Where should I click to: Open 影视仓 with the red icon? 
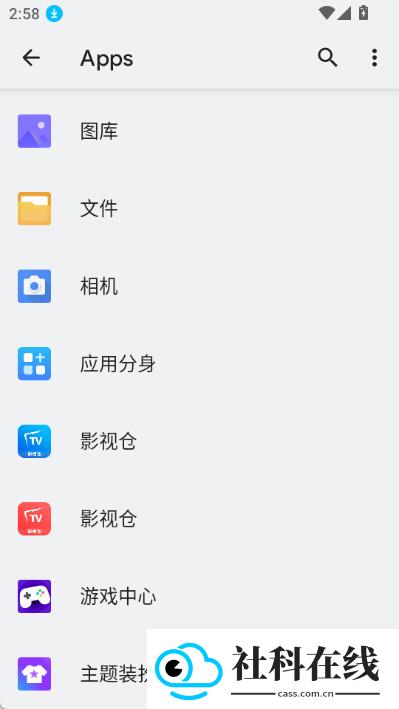point(200,519)
